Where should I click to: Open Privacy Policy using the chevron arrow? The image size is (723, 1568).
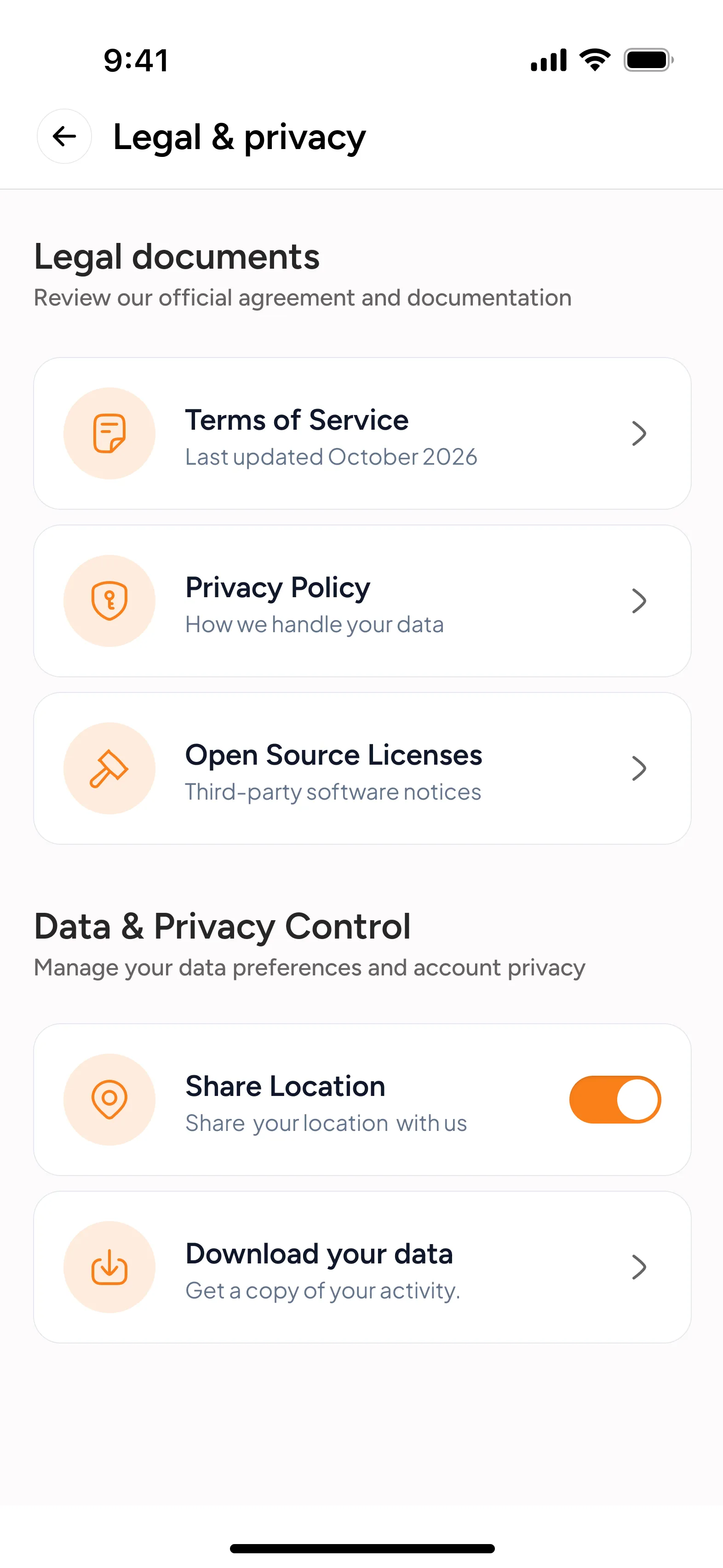tap(639, 600)
